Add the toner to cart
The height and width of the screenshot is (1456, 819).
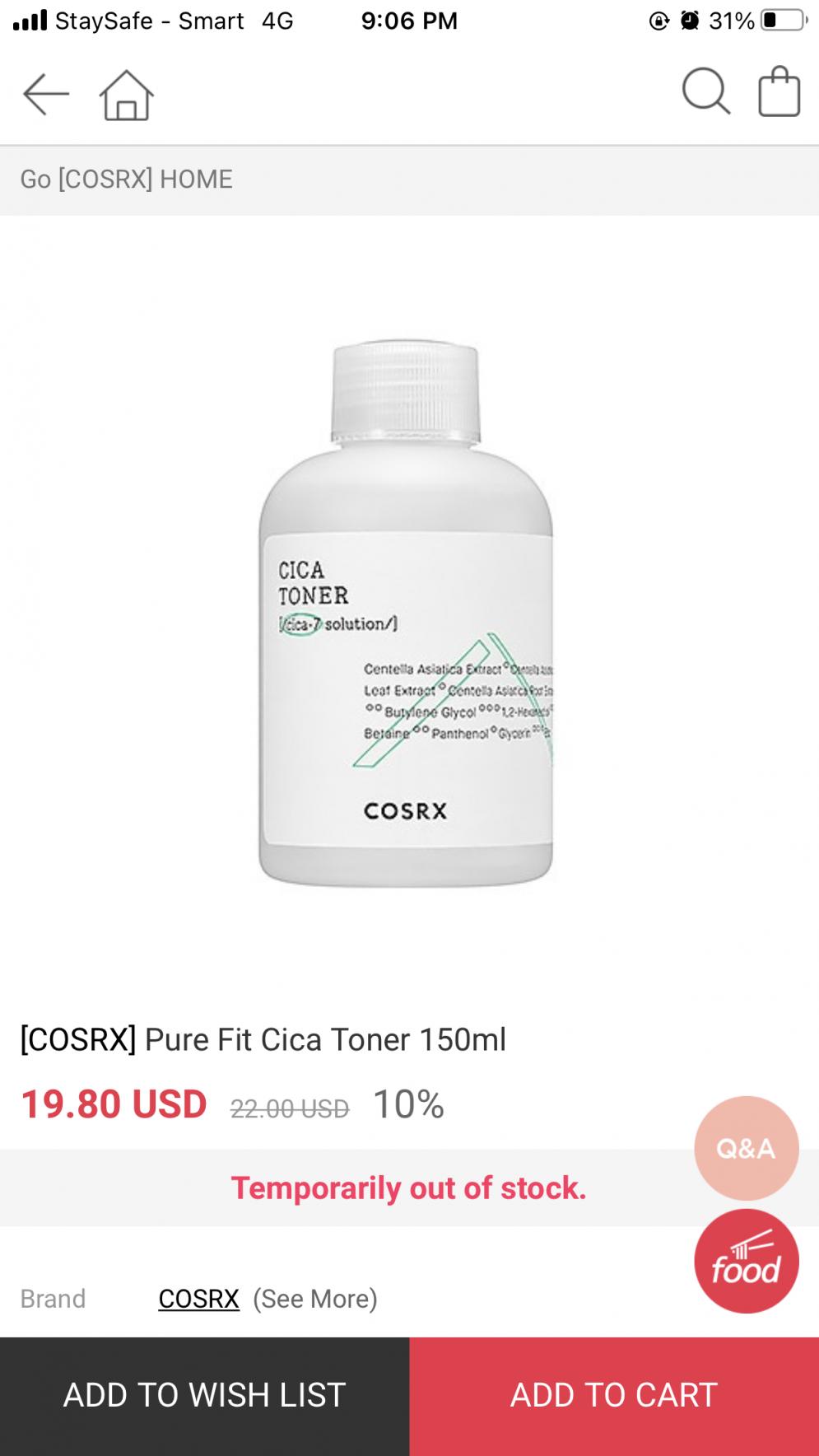(x=614, y=1395)
